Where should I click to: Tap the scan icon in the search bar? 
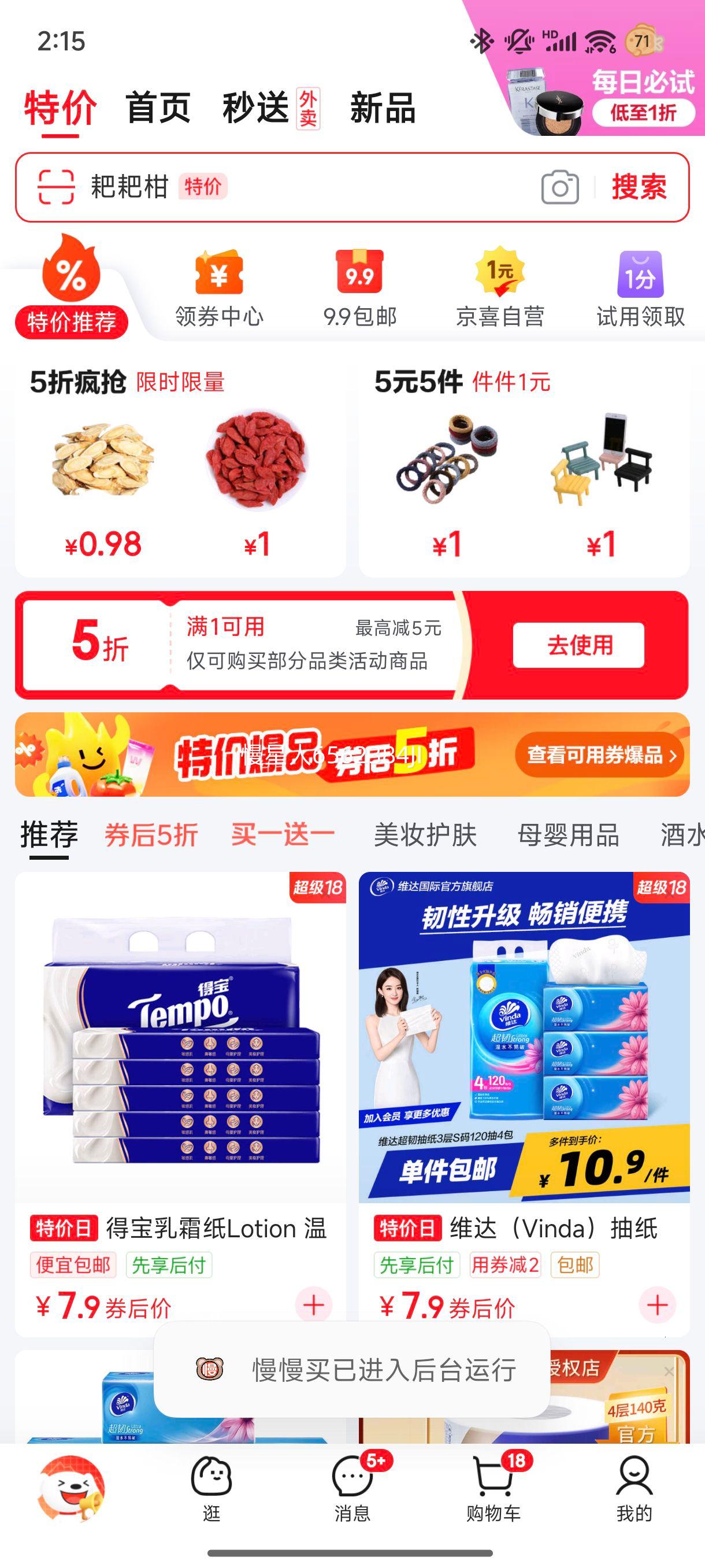pyautogui.click(x=57, y=187)
